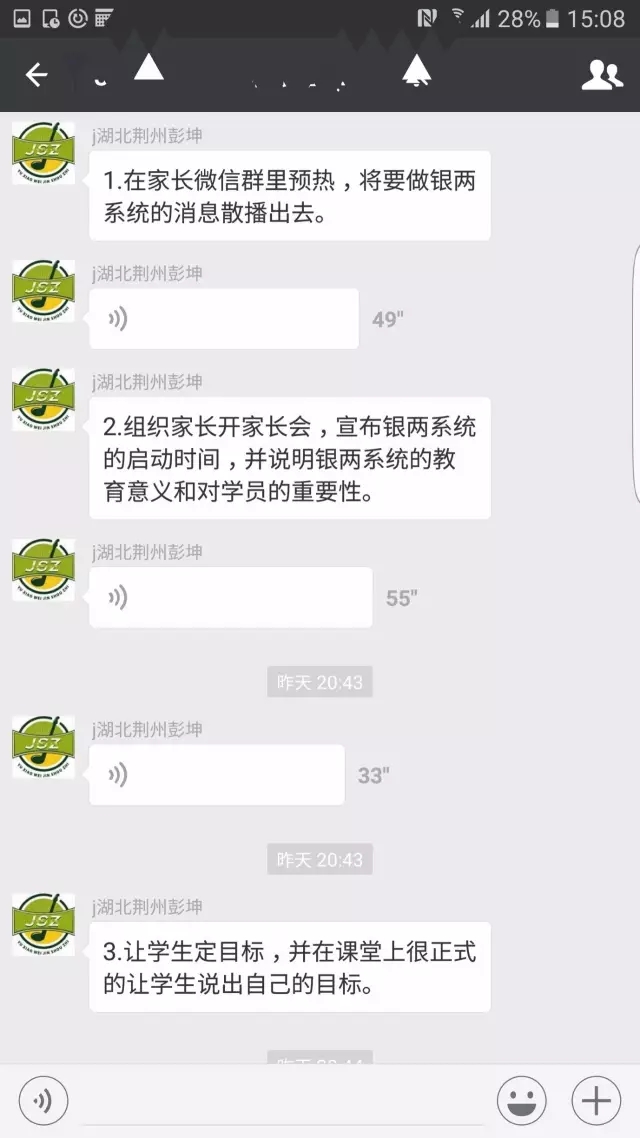Open the group members icon
Screen dimensions: 640x1138
(x=602, y=75)
